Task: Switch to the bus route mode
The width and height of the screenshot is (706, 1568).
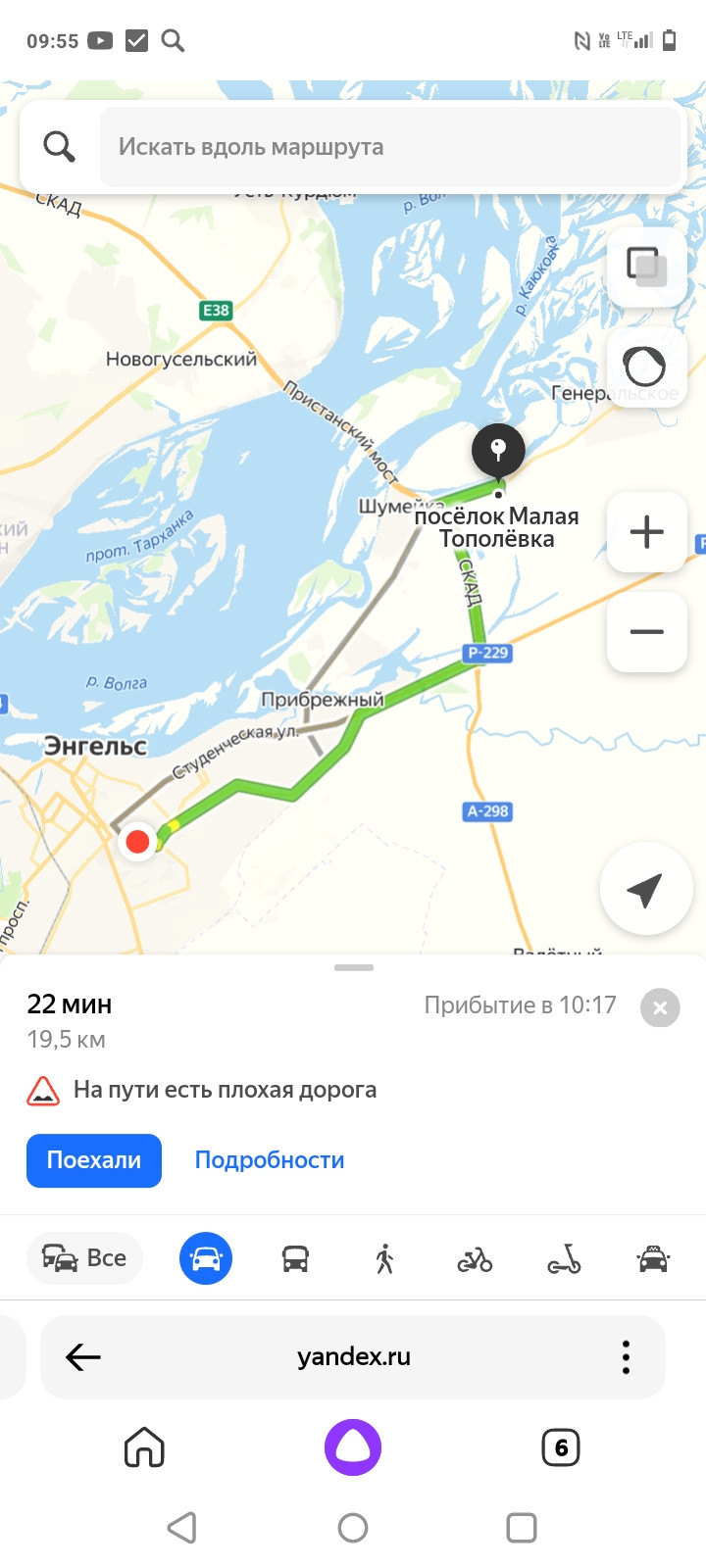Action: [295, 1258]
